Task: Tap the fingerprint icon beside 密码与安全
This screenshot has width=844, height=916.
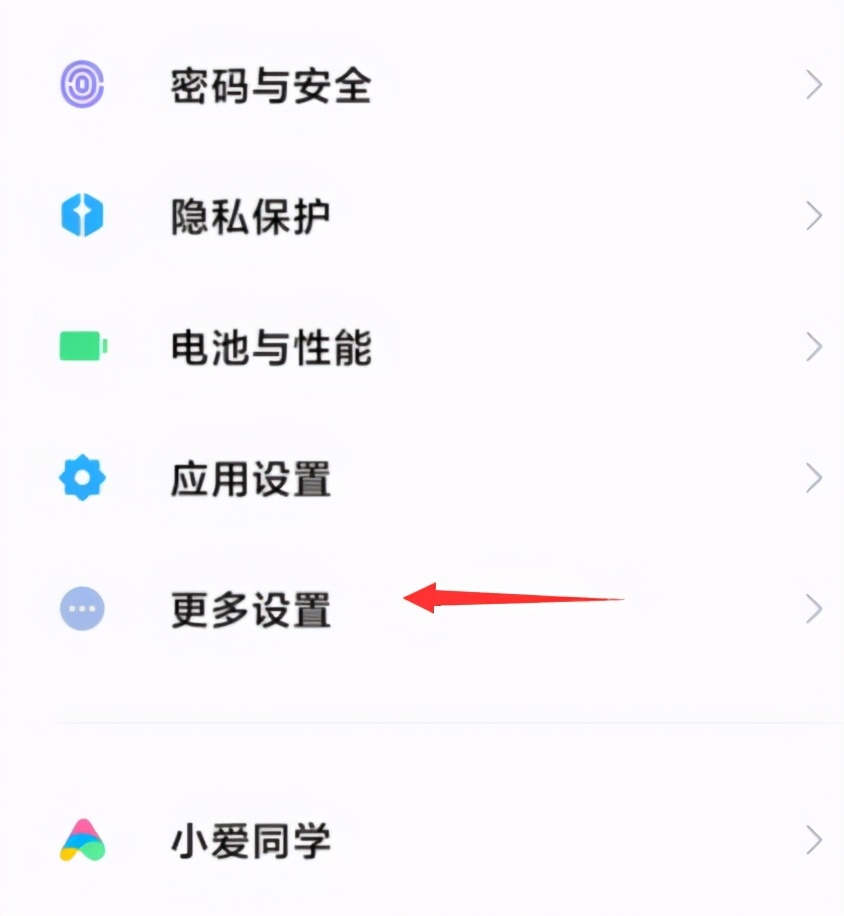Action: 81,85
